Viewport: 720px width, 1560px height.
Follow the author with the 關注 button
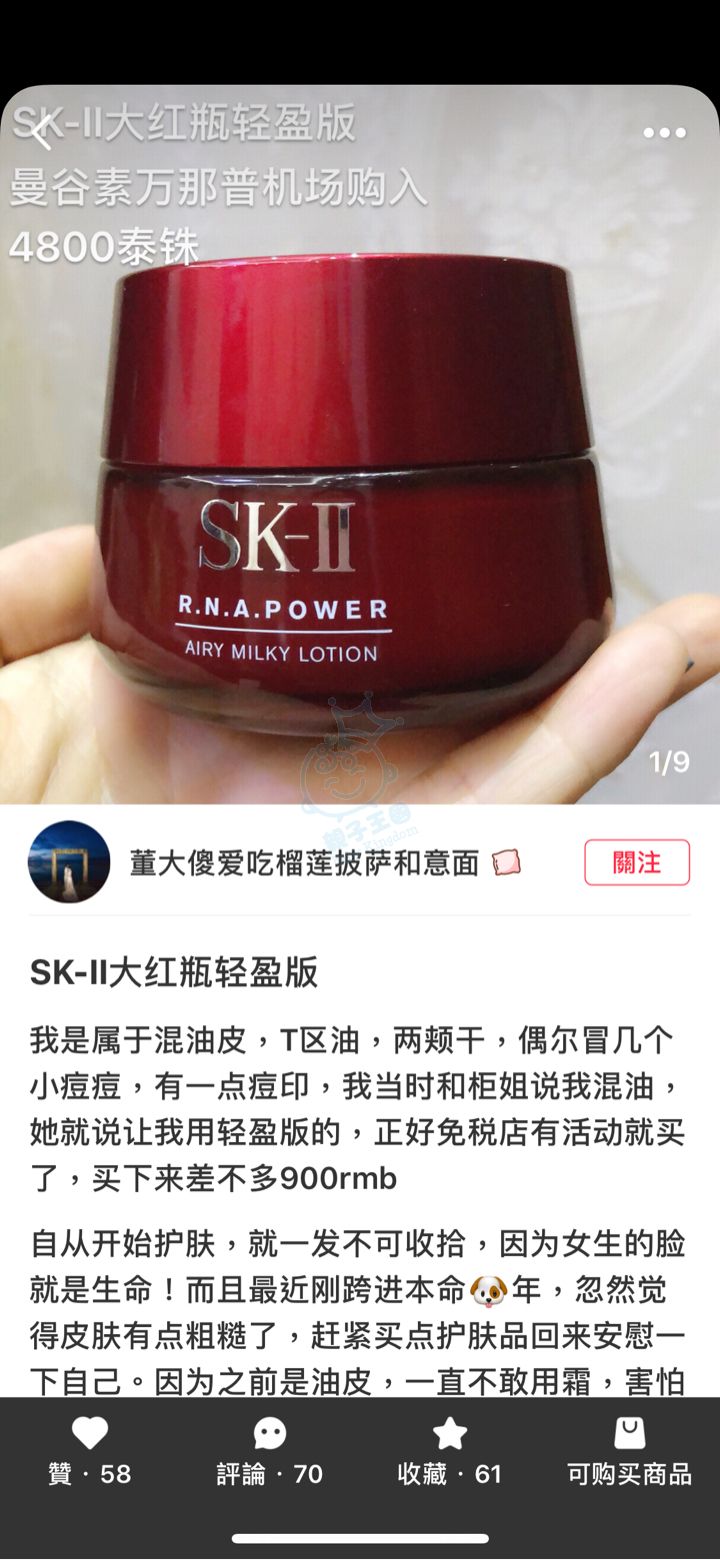tap(636, 862)
